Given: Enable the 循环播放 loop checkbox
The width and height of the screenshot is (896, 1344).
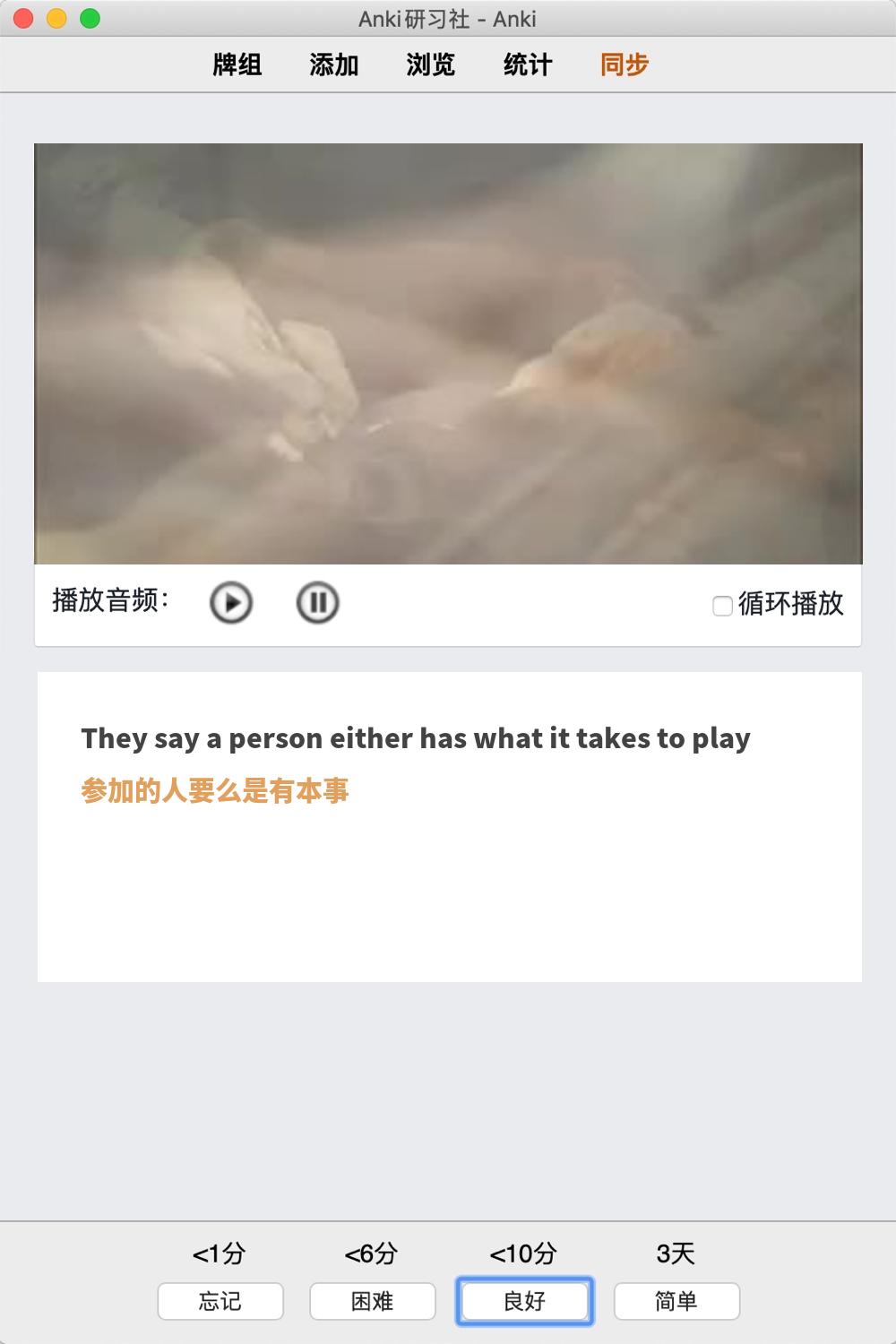Looking at the screenshot, I should 722,606.
